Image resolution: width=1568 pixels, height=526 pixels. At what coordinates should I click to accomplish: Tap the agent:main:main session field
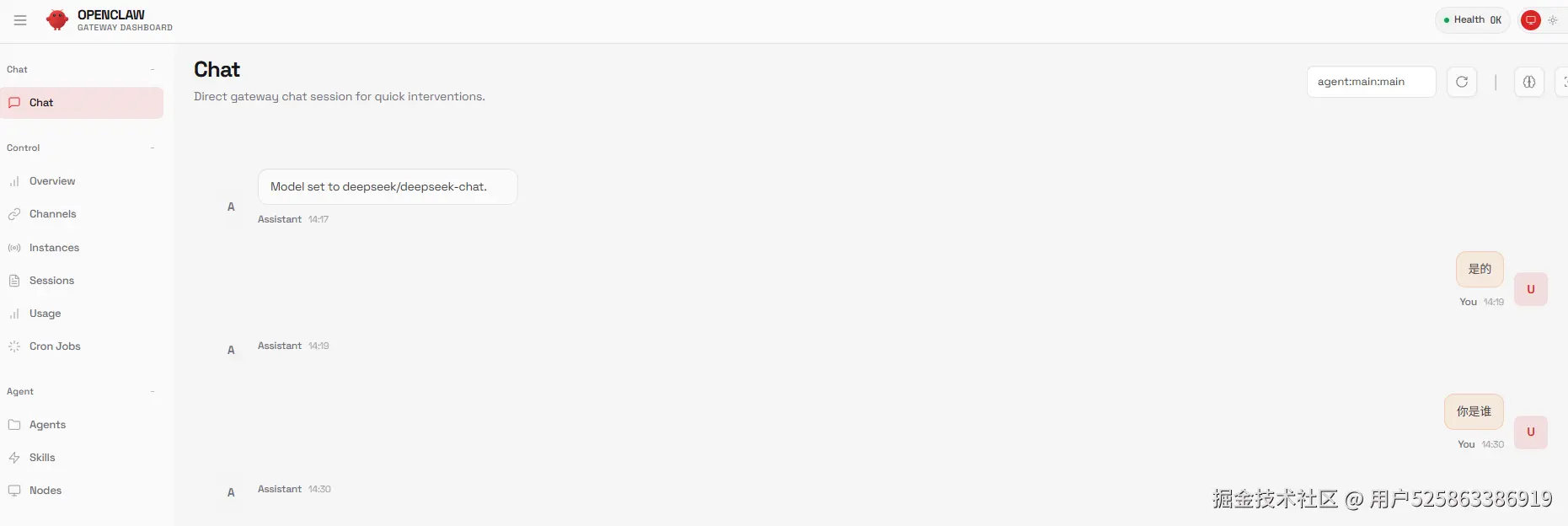(x=1371, y=82)
